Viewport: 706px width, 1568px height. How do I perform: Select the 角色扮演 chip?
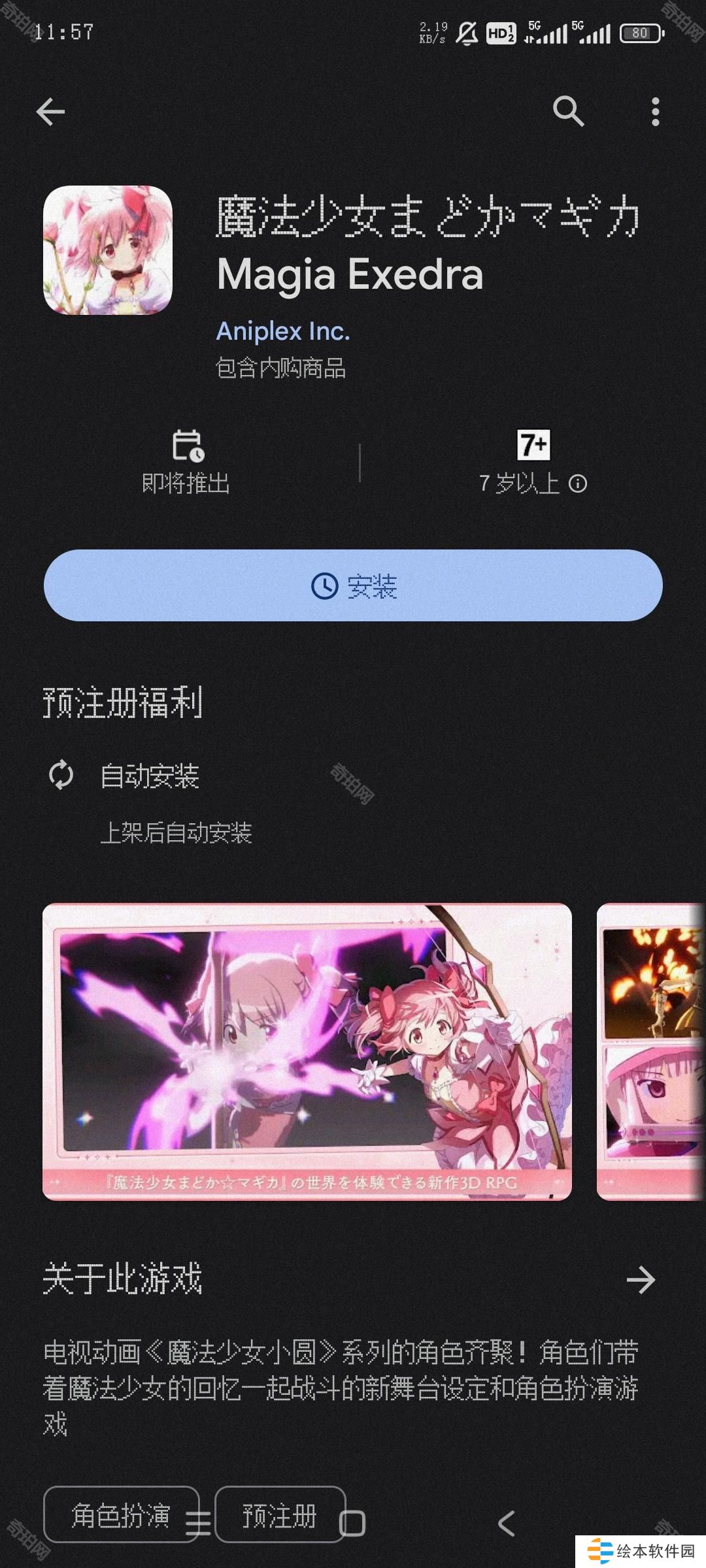click(121, 1514)
